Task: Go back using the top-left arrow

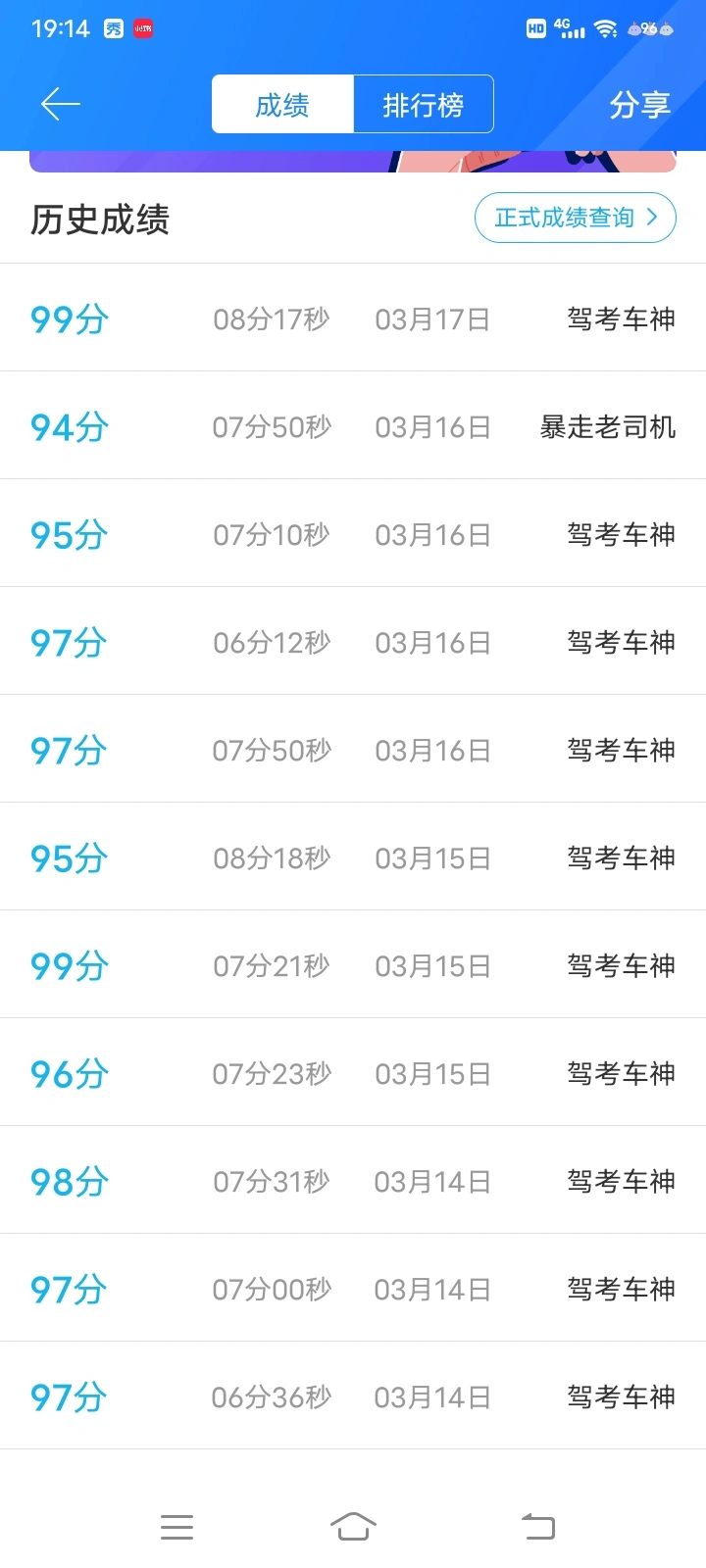Action: [60, 104]
